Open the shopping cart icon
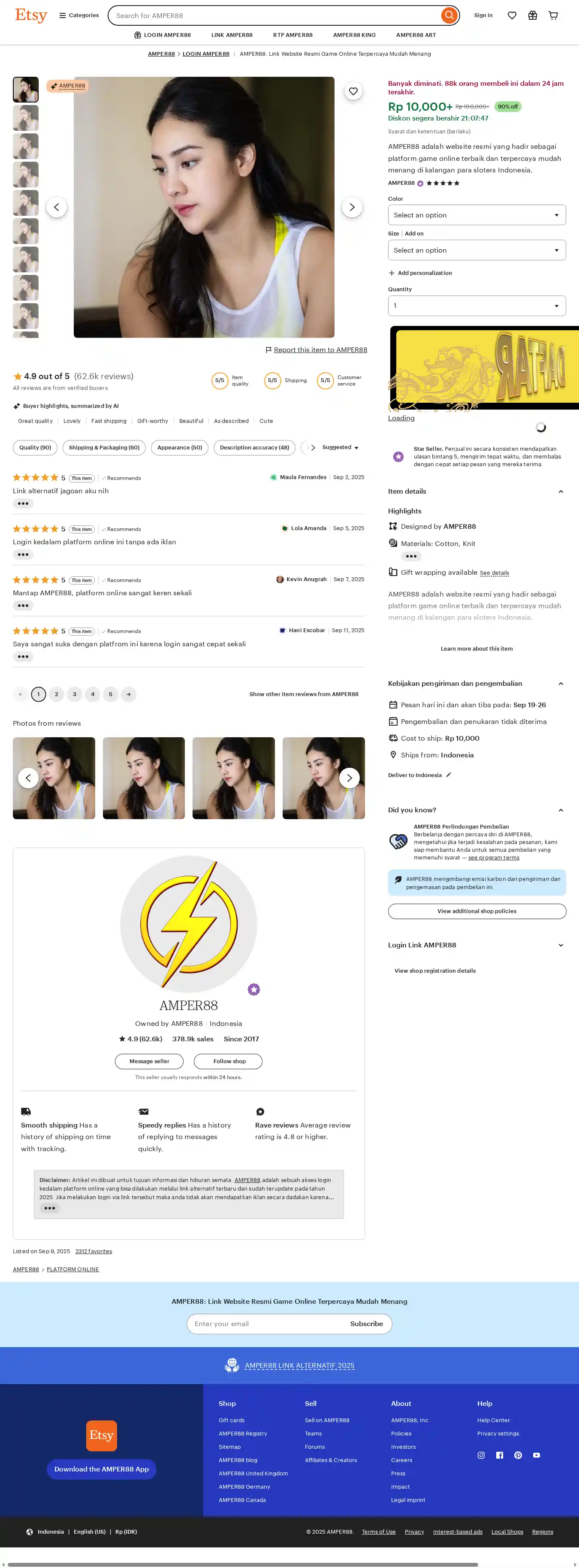This screenshot has width=579, height=1568. click(553, 15)
